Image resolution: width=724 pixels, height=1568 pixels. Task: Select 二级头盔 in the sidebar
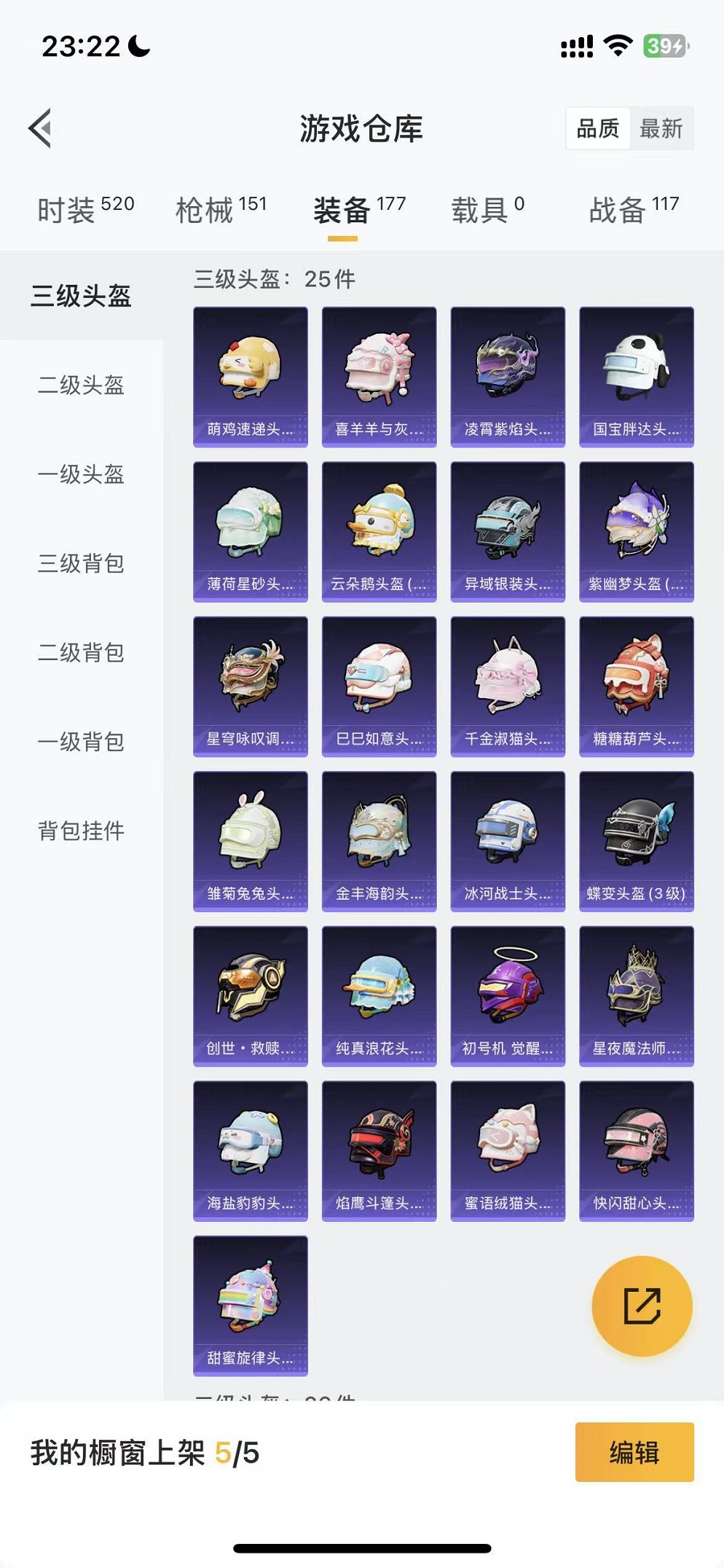(81, 385)
